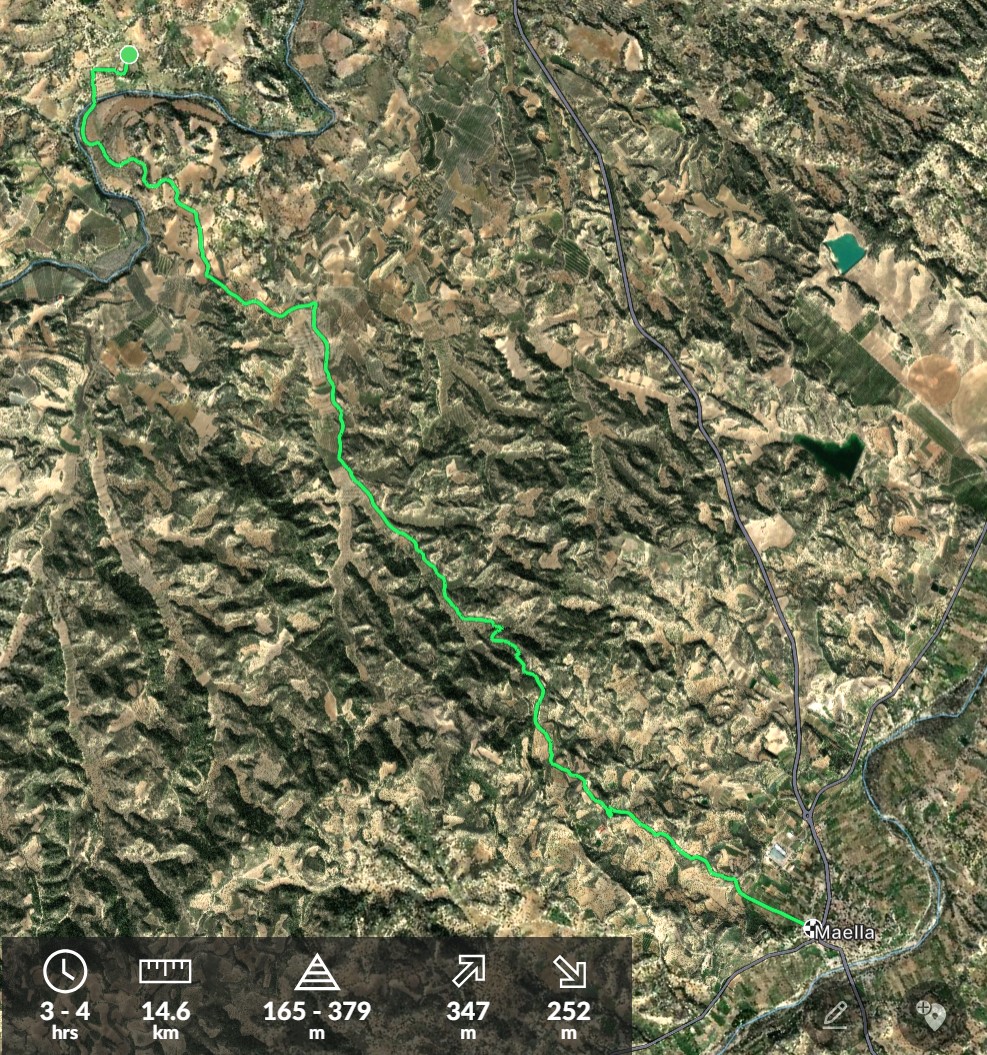Viewport: 987px width, 1055px height.
Task: Tap the pencil edit icon
Action: (836, 1014)
